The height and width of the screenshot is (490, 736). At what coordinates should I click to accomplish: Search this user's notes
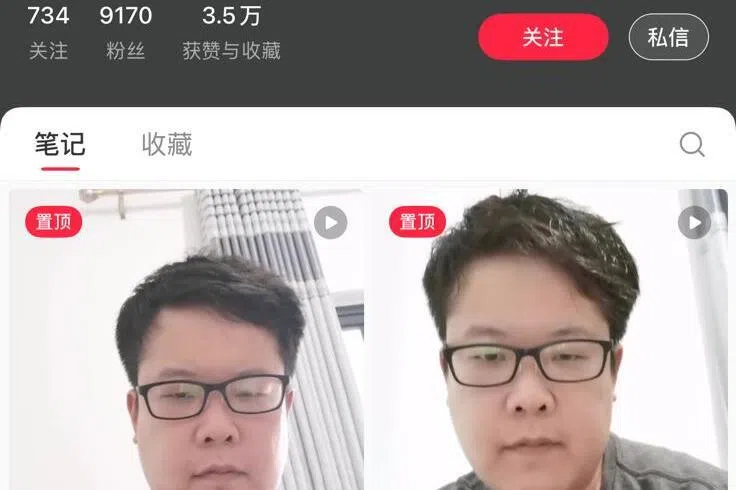(x=692, y=145)
